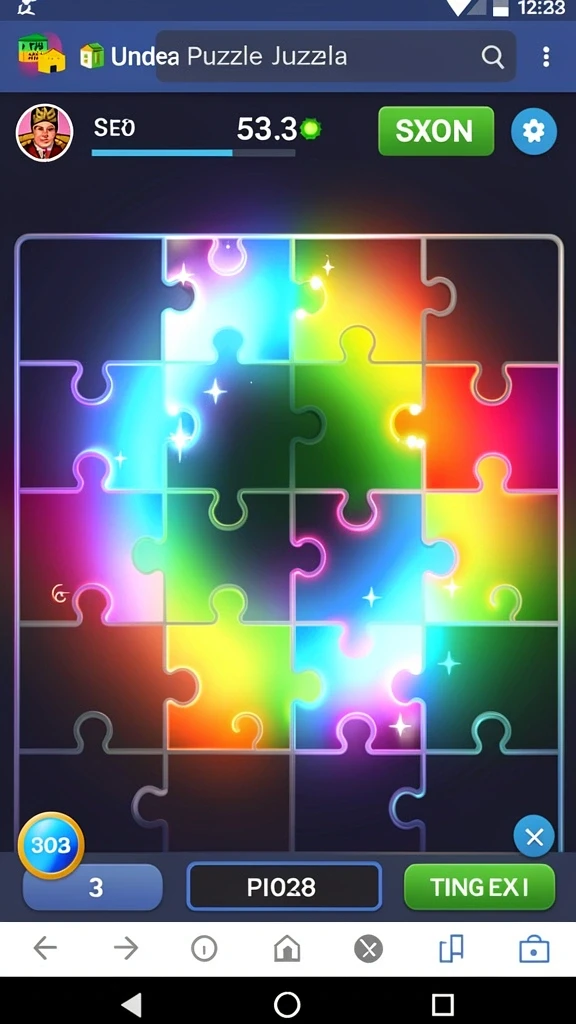Viewport: 576px width, 1024px height.
Task: Open the player avatar profile
Action: pyautogui.click(x=44, y=133)
